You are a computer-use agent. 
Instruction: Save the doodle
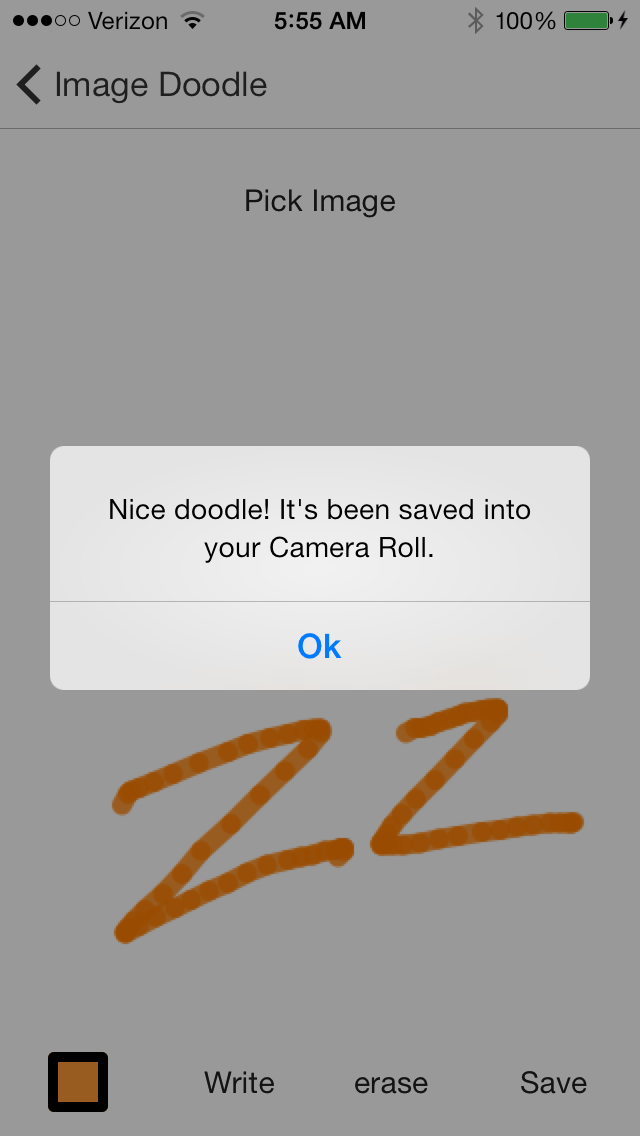pyautogui.click(x=553, y=1082)
